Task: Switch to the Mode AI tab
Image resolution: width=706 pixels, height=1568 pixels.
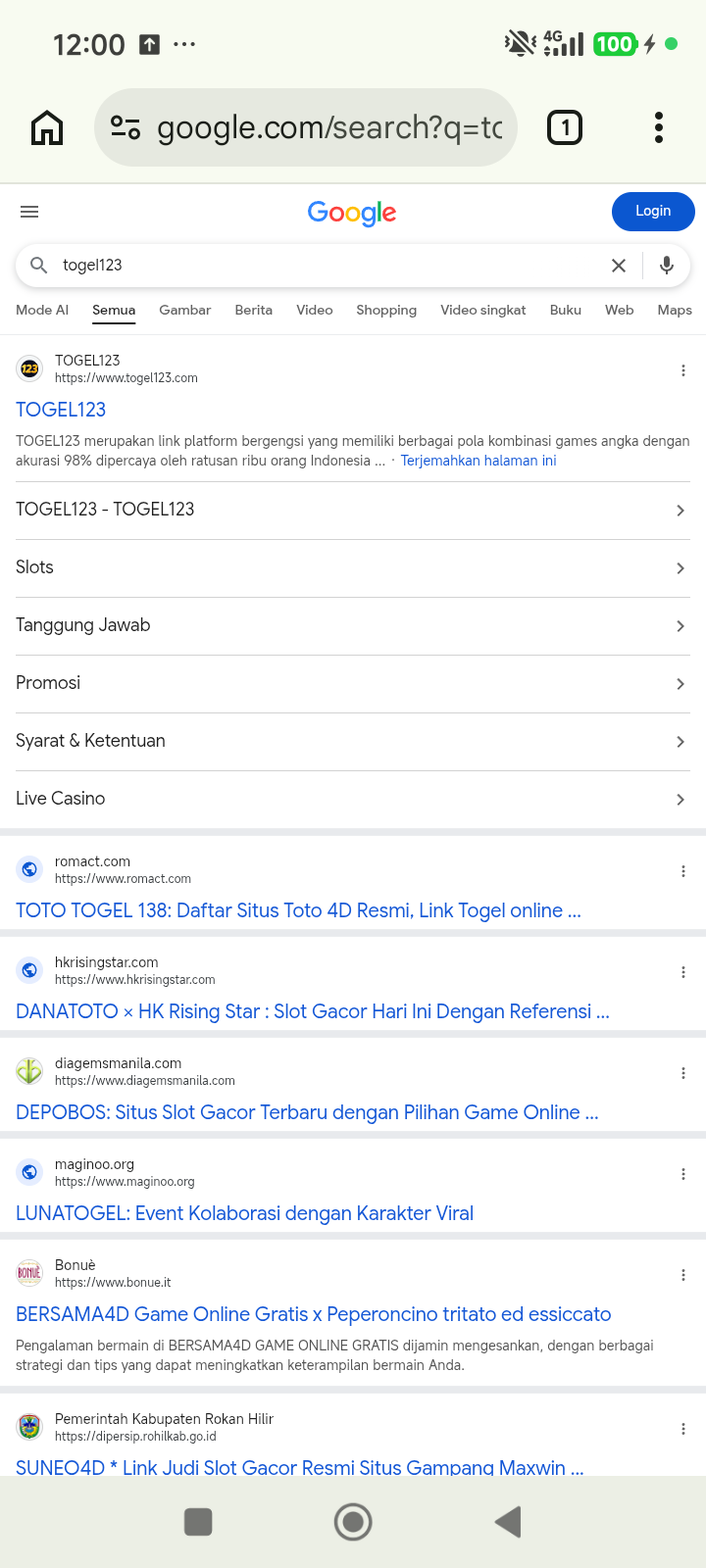Action: [x=42, y=310]
